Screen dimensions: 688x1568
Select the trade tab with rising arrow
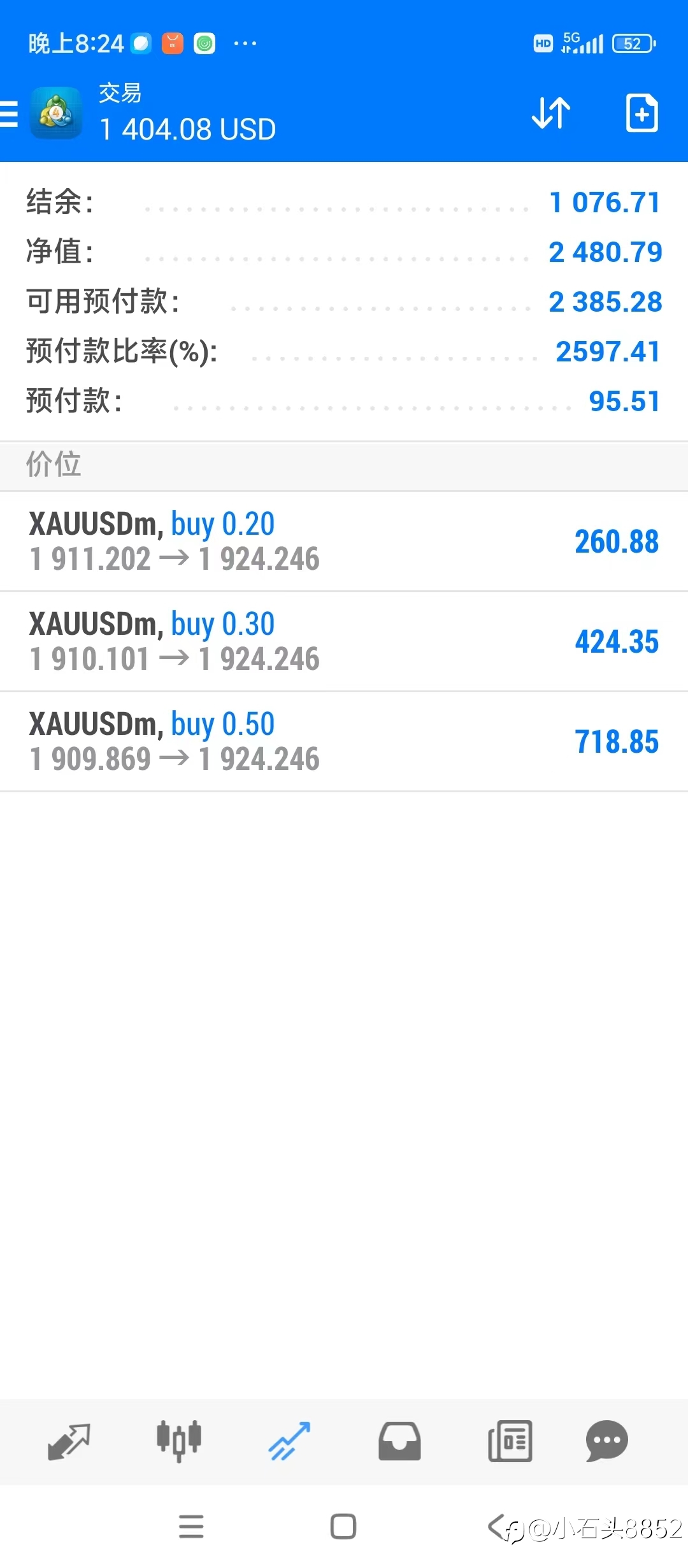[289, 1441]
